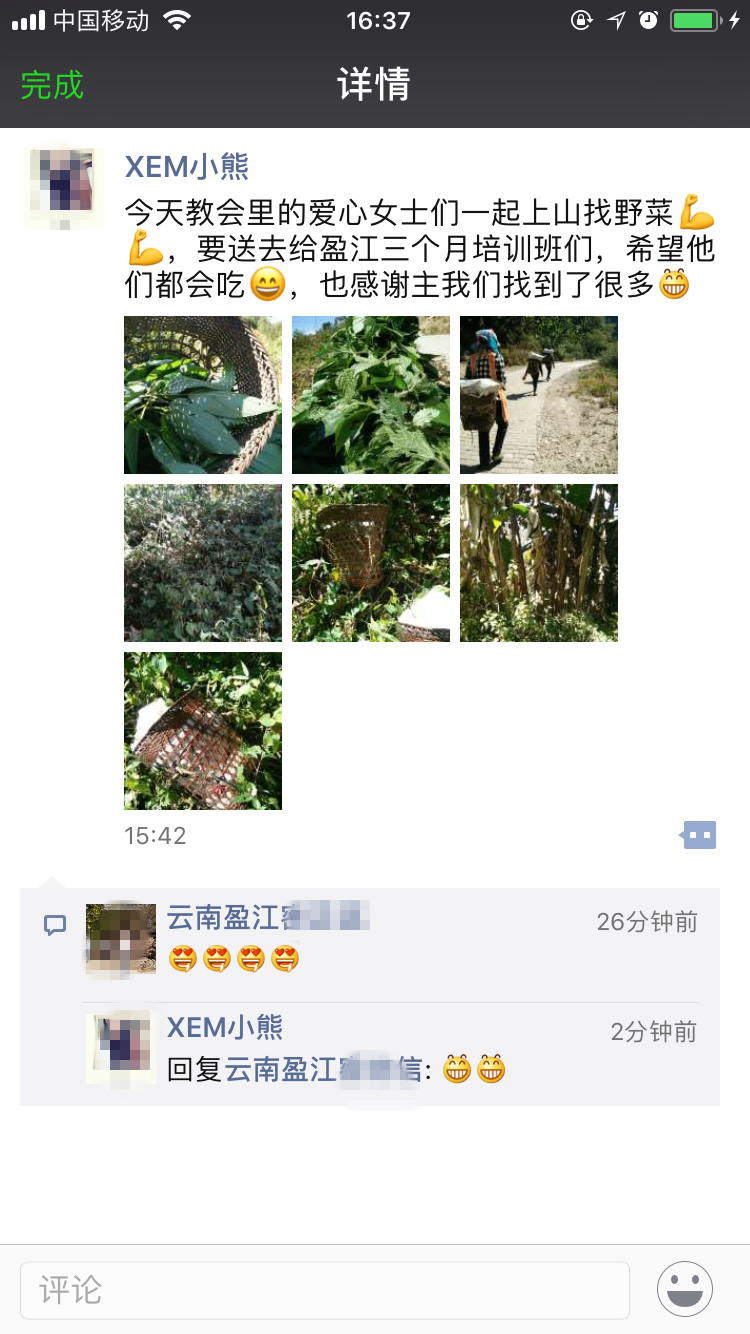Open the emoji picker smiley icon
The width and height of the screenshot is (750, 1334).
point(685,1289)
